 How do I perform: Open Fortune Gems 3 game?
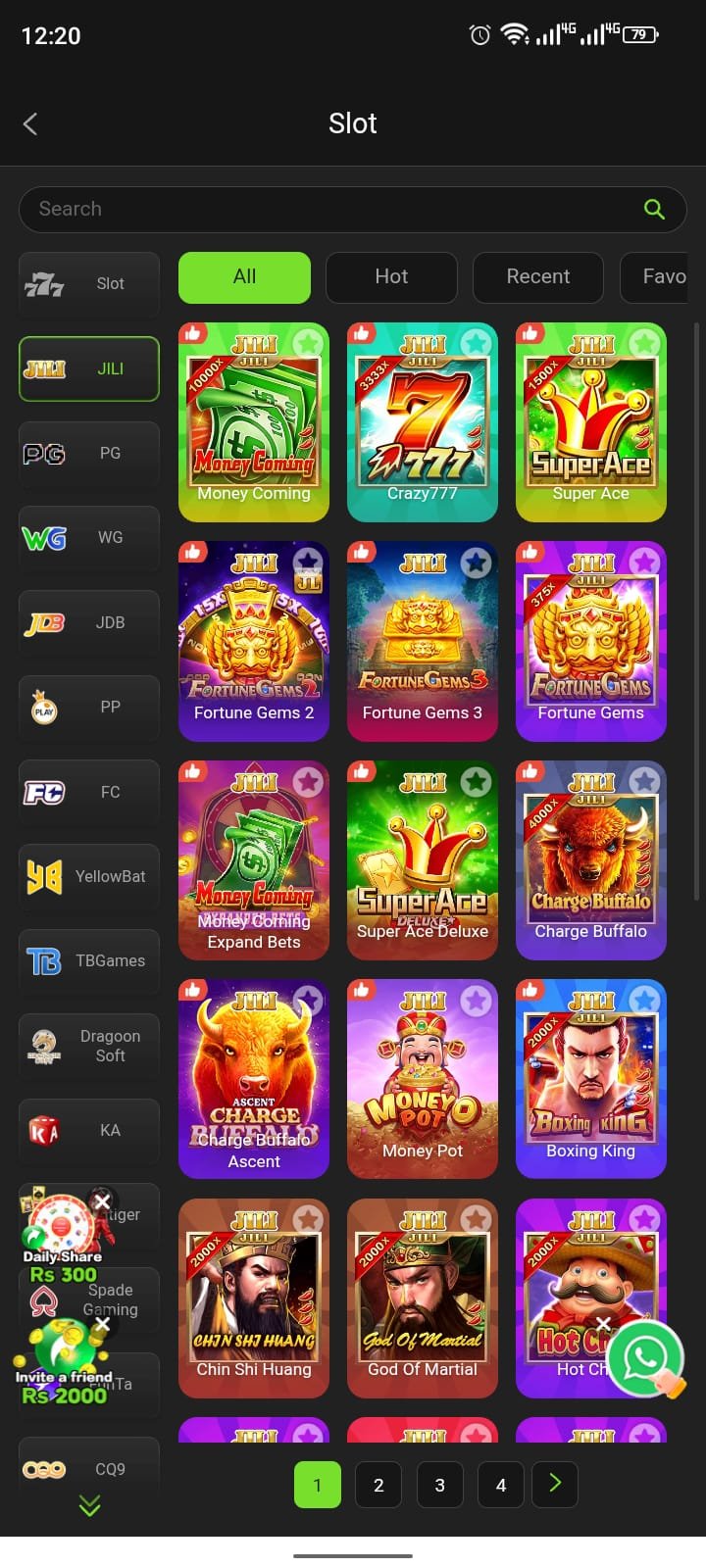[x=423, y=641]
